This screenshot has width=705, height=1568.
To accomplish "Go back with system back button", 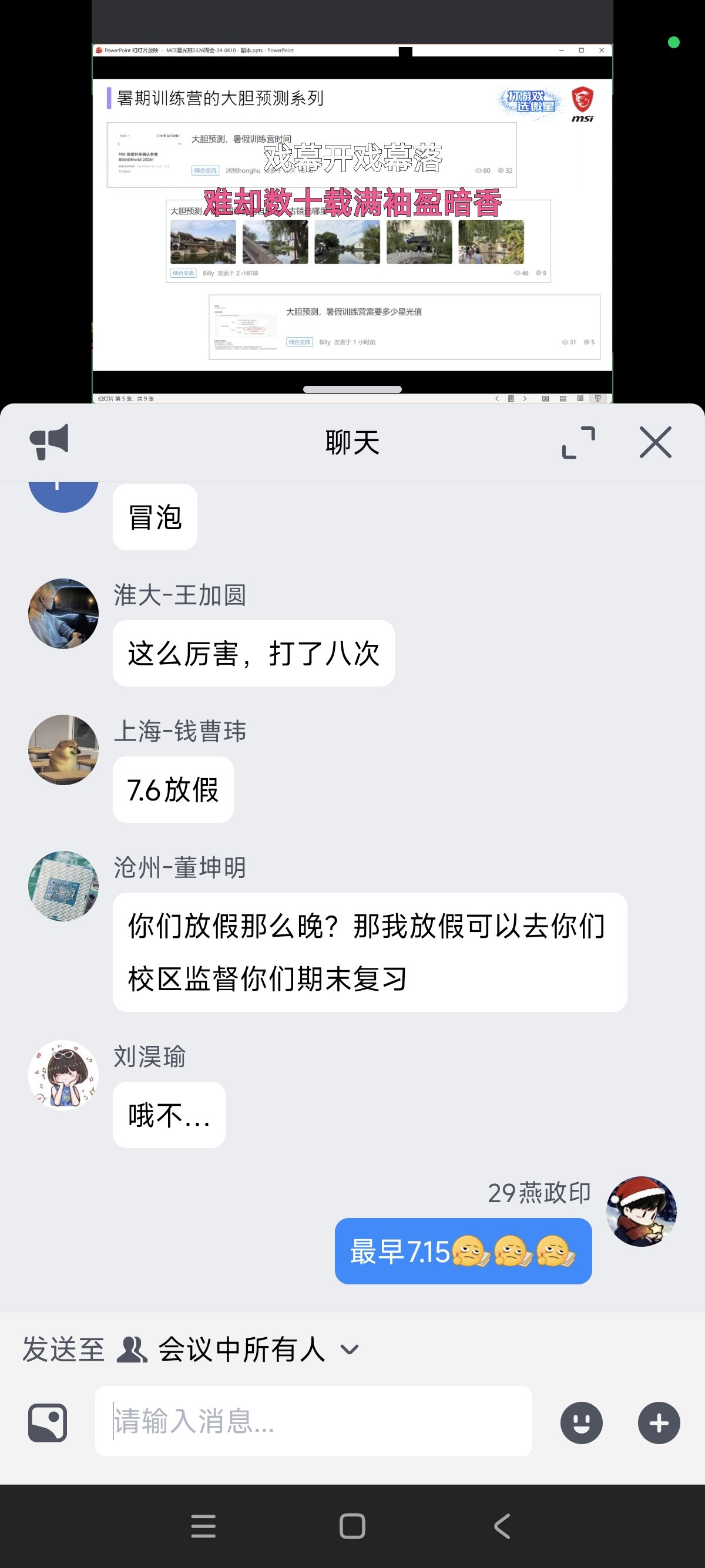I will tap(502, 1526).
